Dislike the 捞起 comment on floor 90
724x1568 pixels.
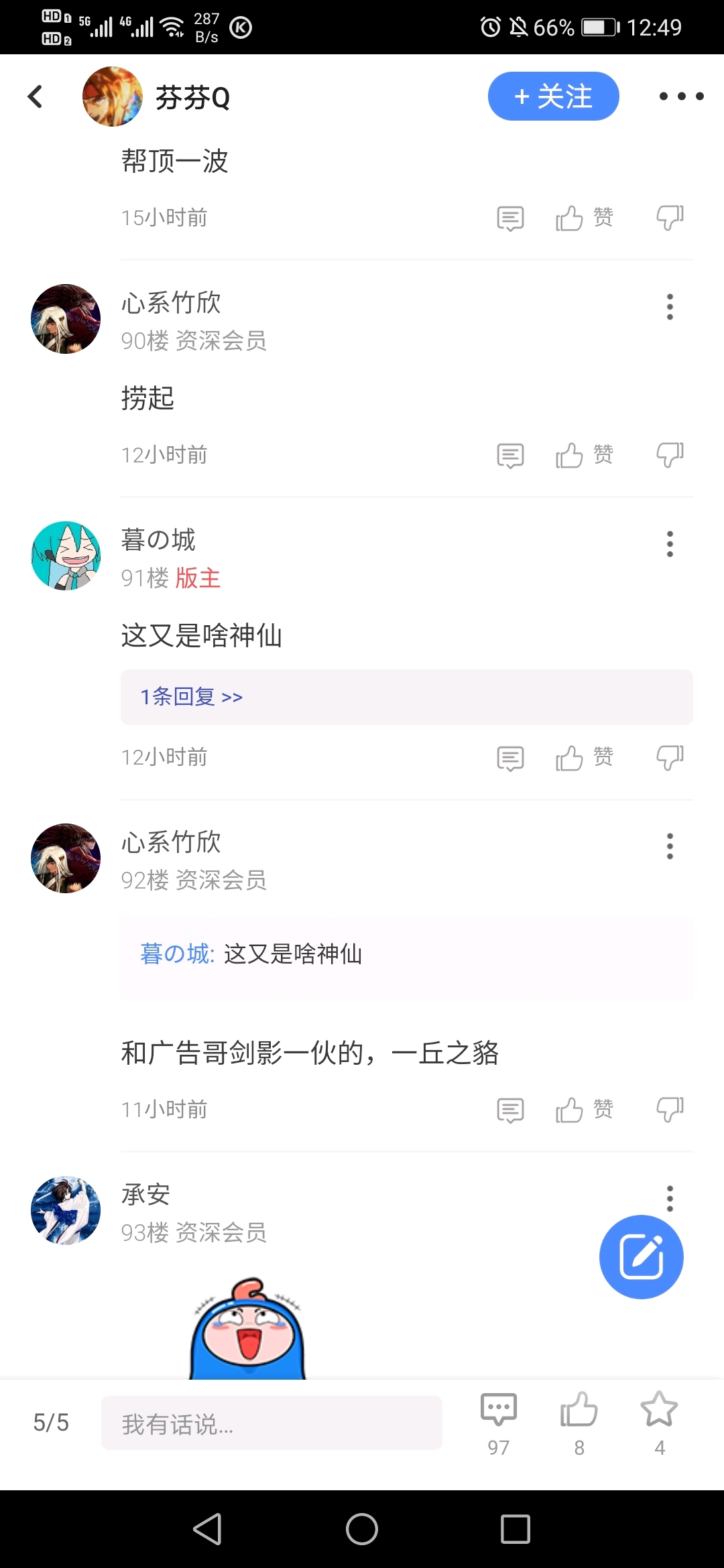coord(670,456)
